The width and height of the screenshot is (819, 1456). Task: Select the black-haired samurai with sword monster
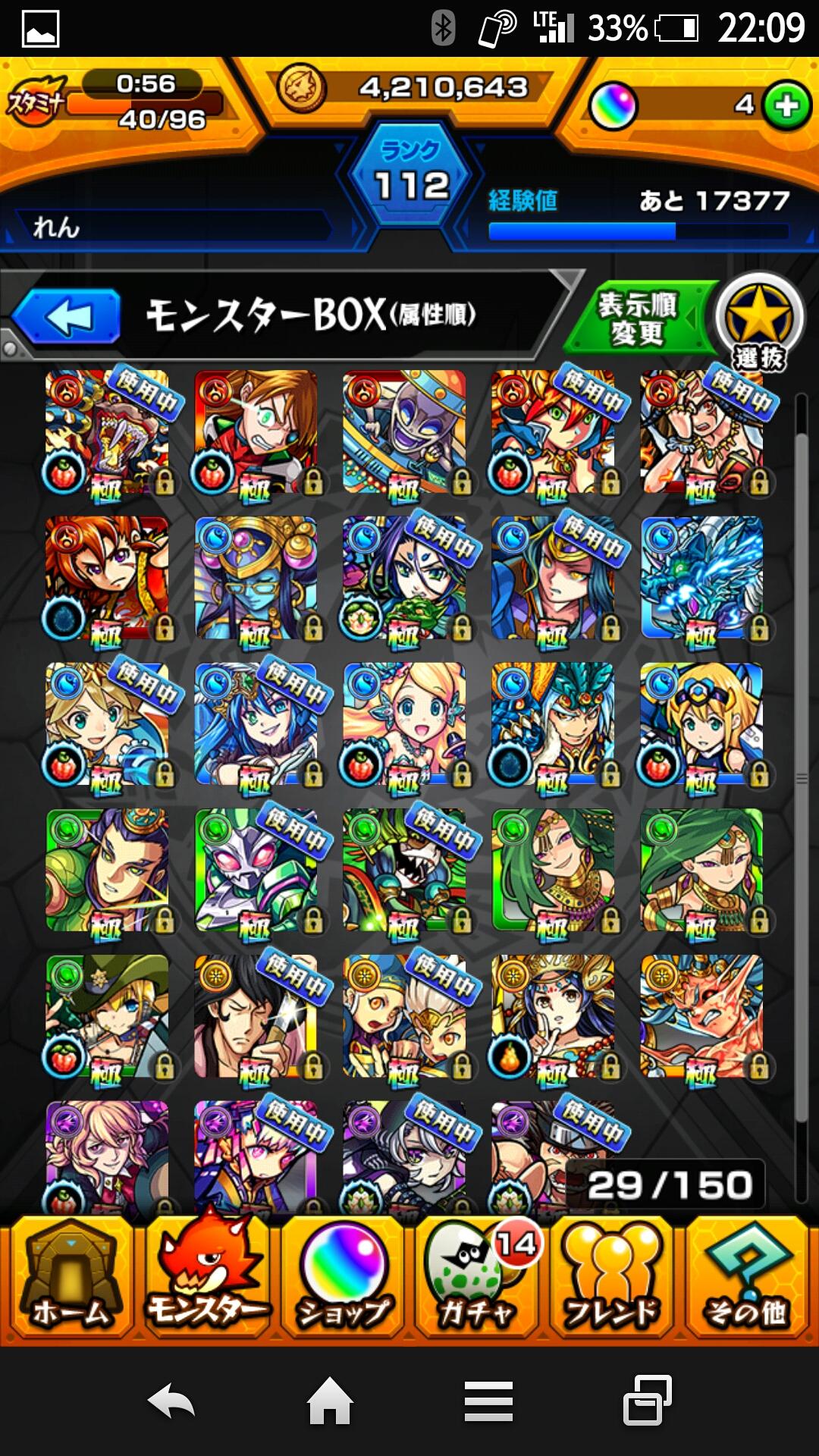click(256, 1016)
